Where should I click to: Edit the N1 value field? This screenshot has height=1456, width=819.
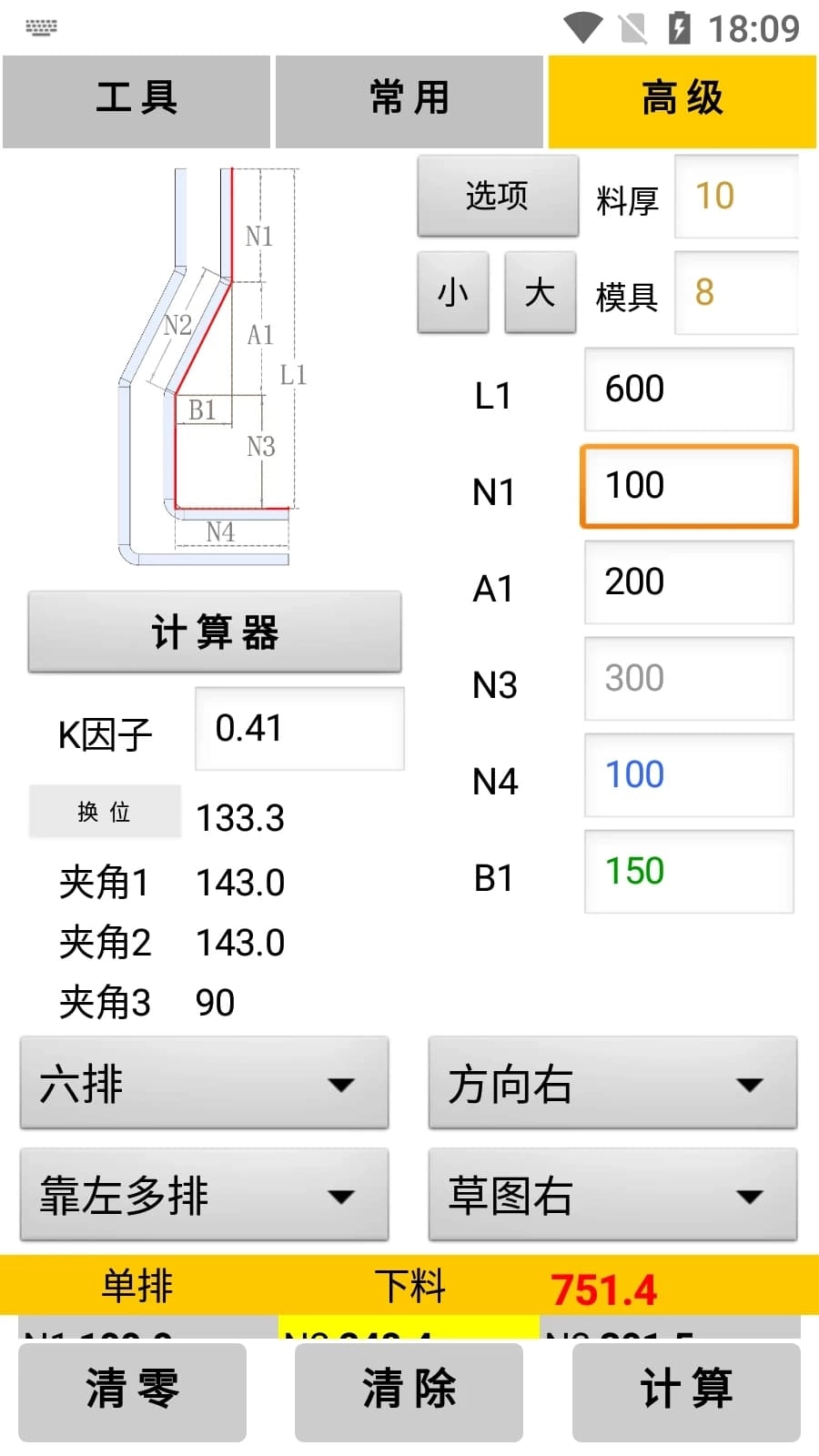click(x=689, y=486)
